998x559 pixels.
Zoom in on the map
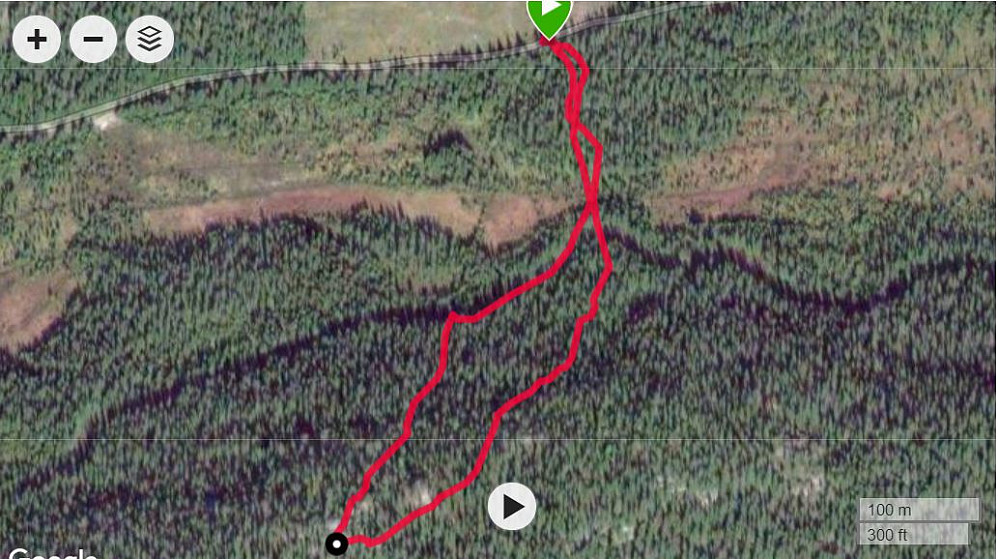(x=37, y=40)
